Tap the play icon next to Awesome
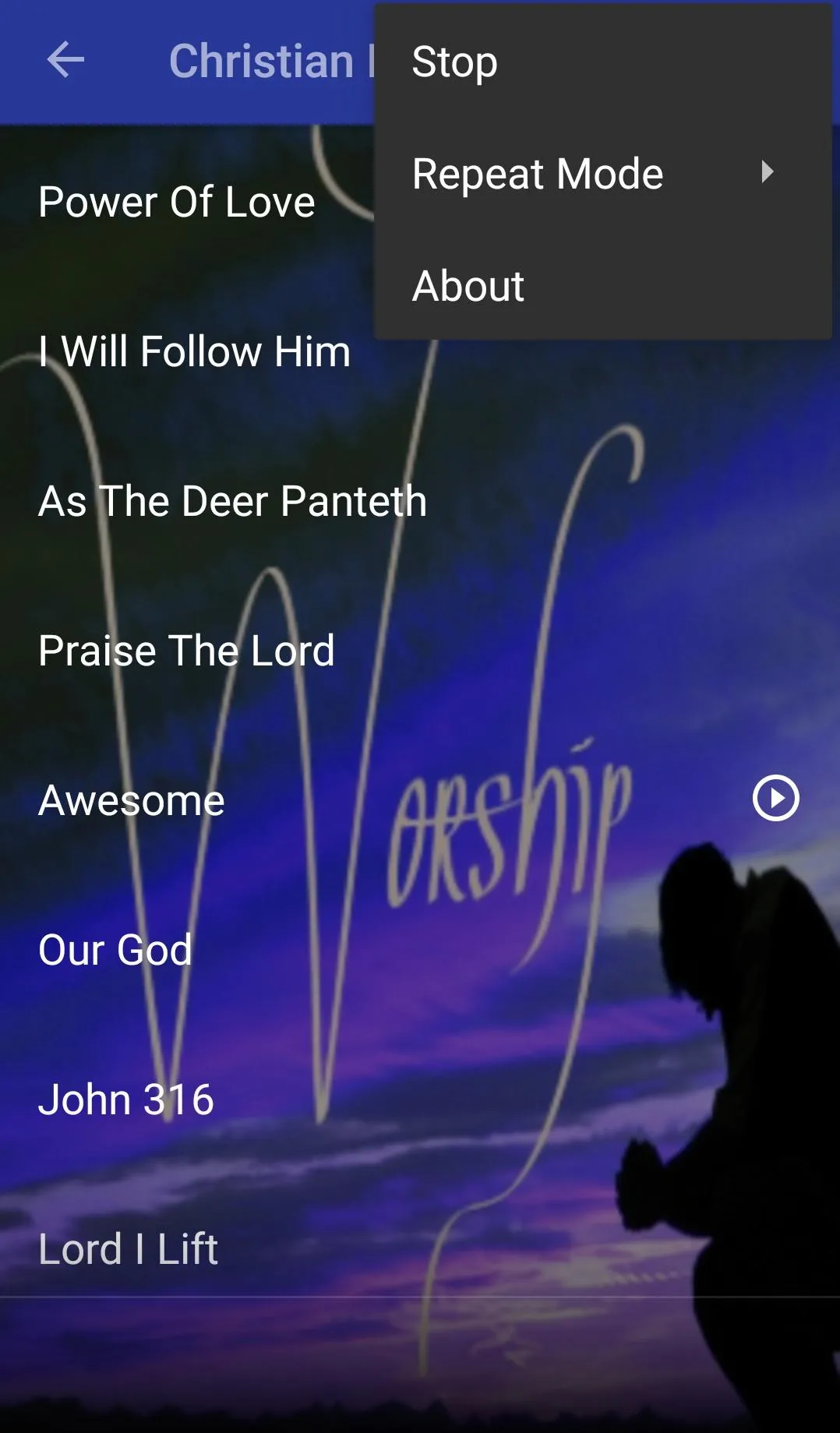This screenshot has width=840, height=1433. [x=775, y=798]
